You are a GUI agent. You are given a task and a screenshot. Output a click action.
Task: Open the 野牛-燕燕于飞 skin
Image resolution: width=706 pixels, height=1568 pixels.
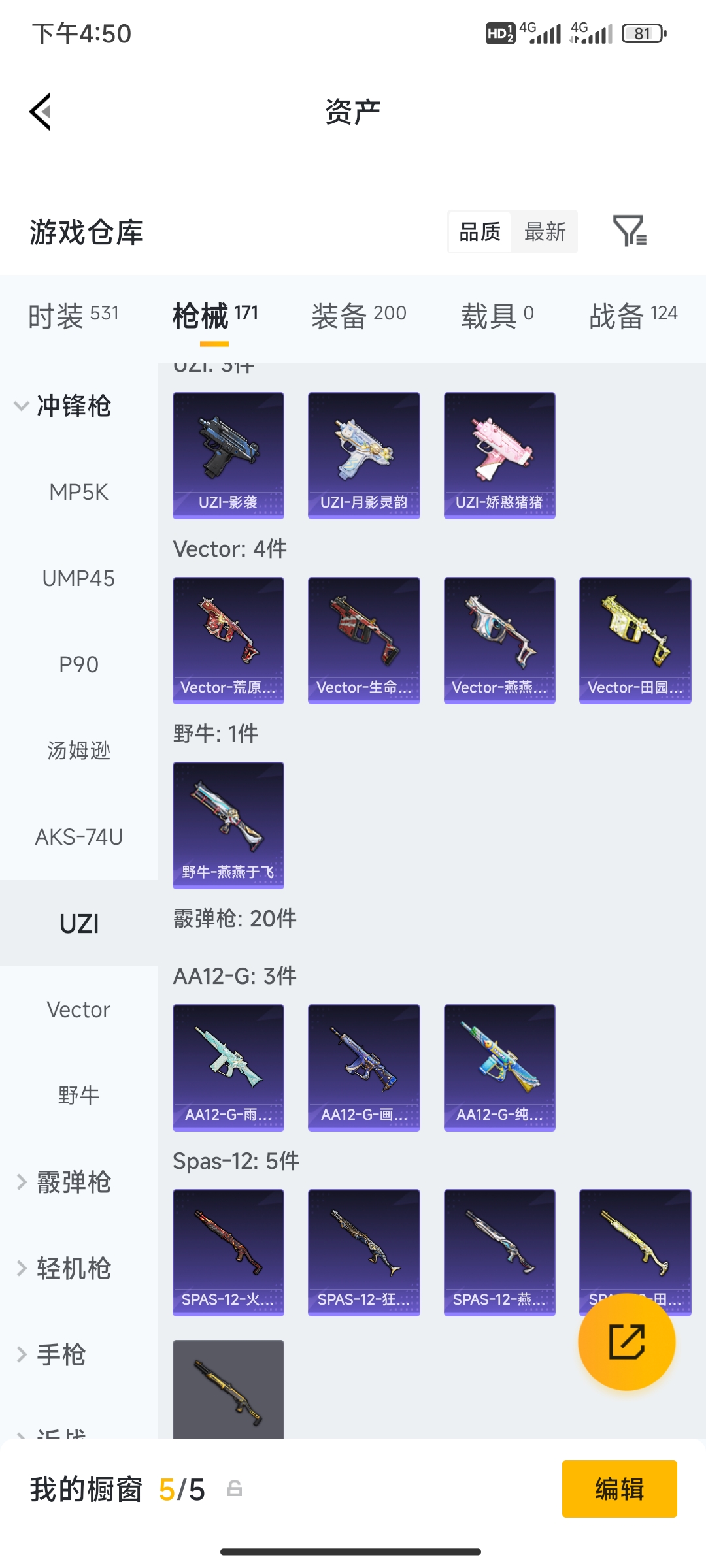pyautogui.click(x=228, y=825)
